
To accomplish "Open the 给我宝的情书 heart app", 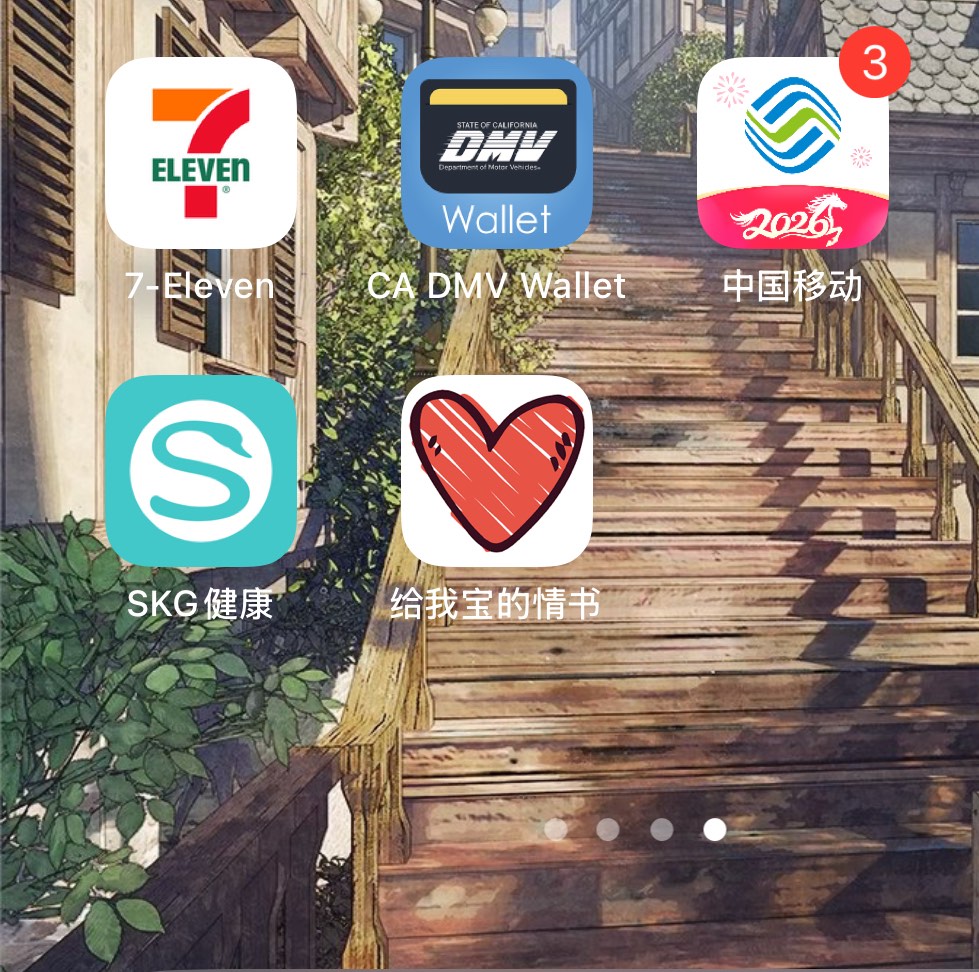I will coord(496,470).
